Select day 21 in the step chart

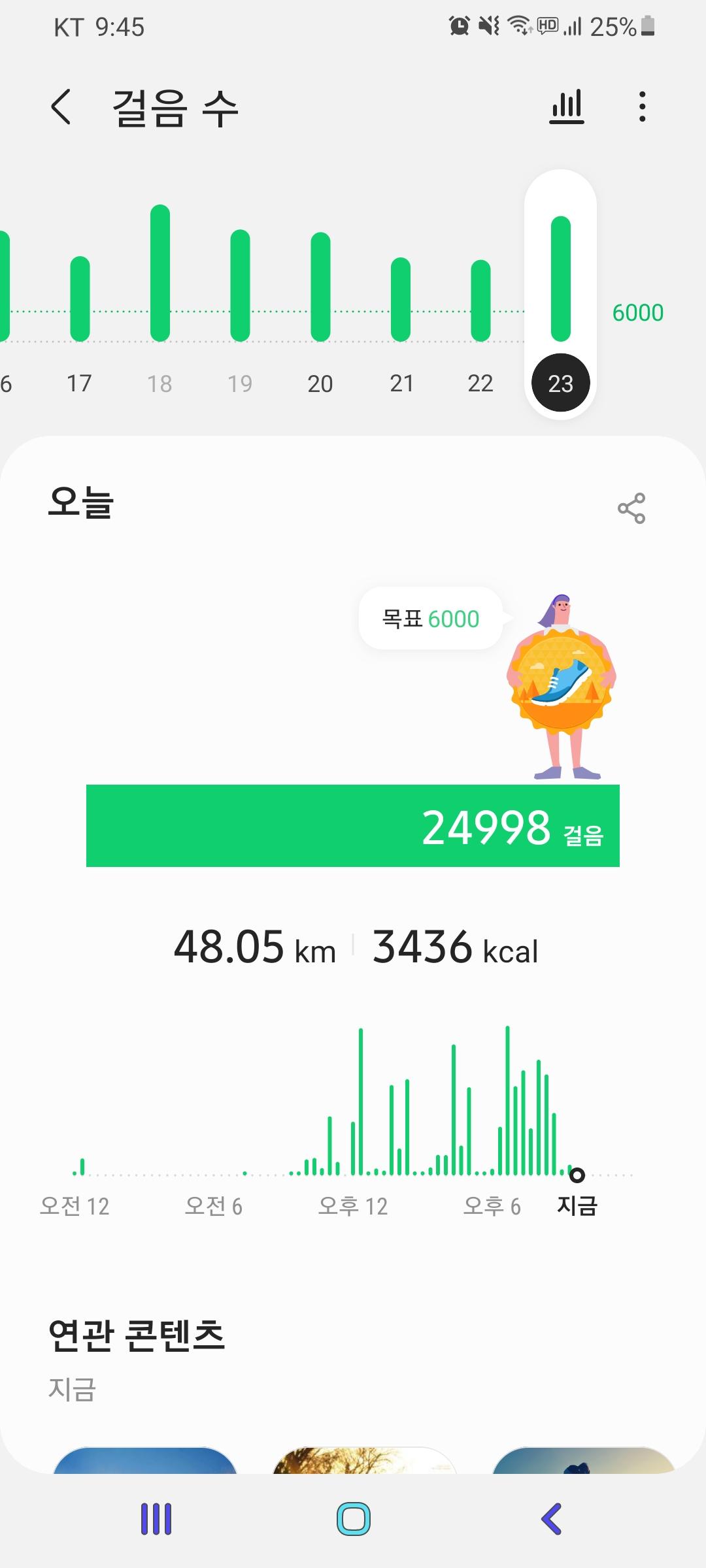pos(401,383)
